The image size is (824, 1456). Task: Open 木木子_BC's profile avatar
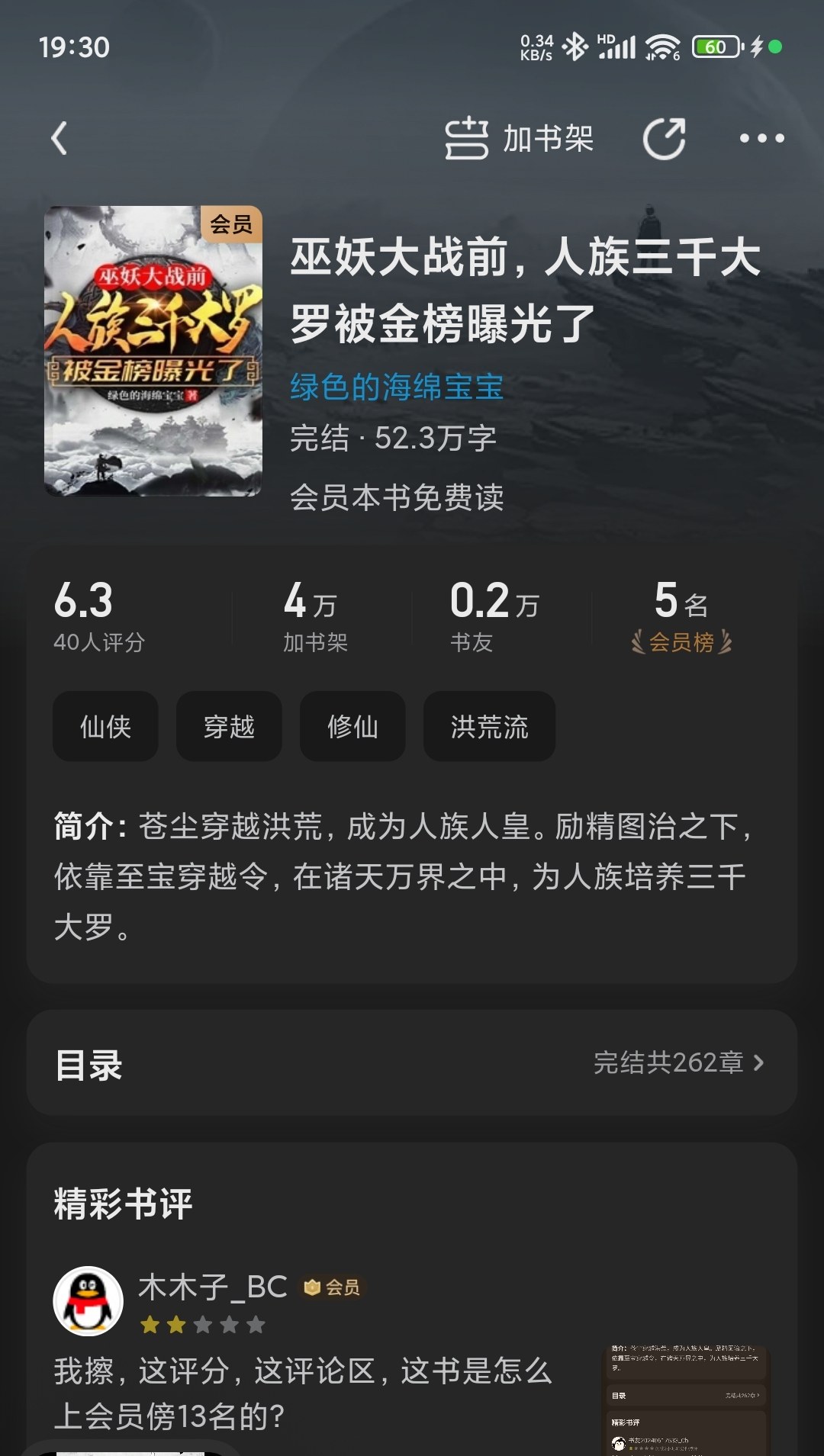(x=88, y=1301)
